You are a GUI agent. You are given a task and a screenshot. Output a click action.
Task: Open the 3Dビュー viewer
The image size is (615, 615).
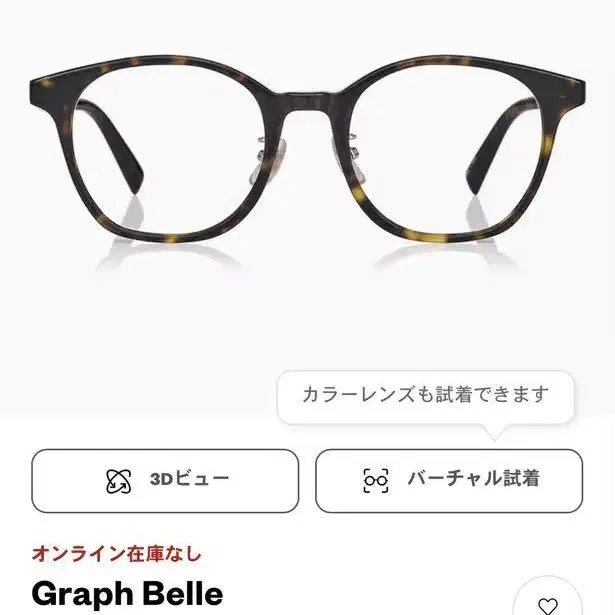[165, 480]
